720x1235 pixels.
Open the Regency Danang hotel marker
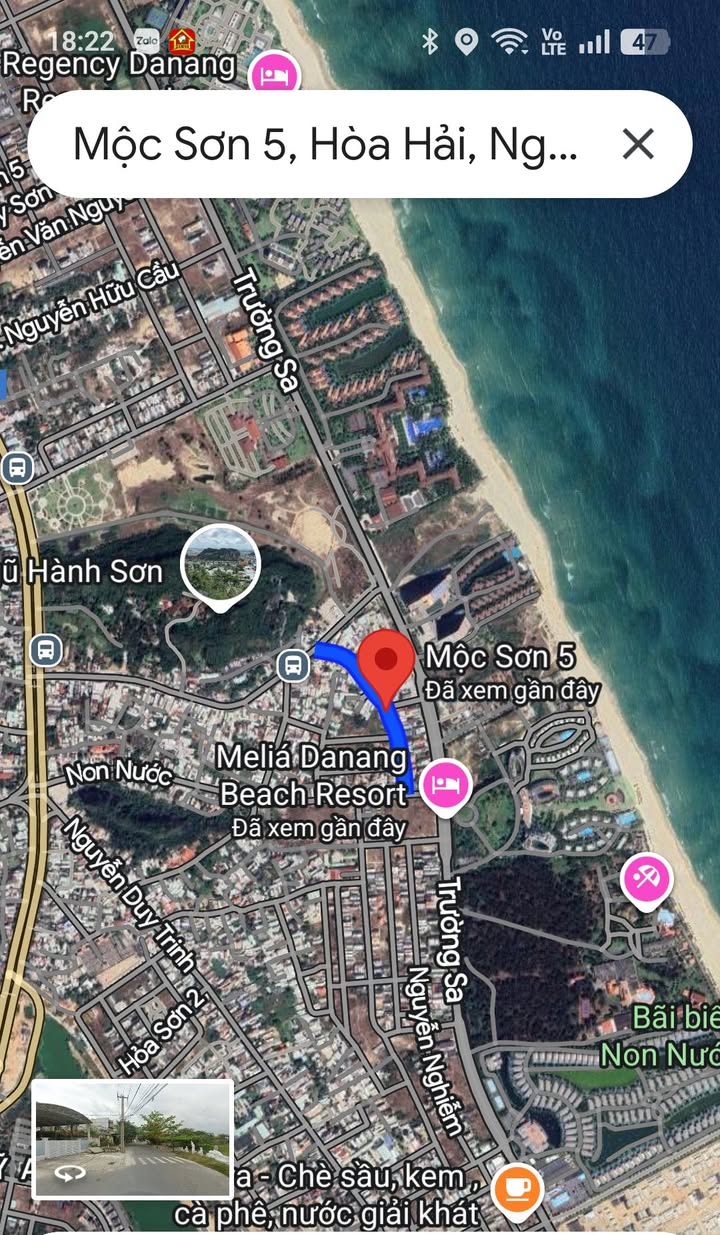tap(275, 75)
